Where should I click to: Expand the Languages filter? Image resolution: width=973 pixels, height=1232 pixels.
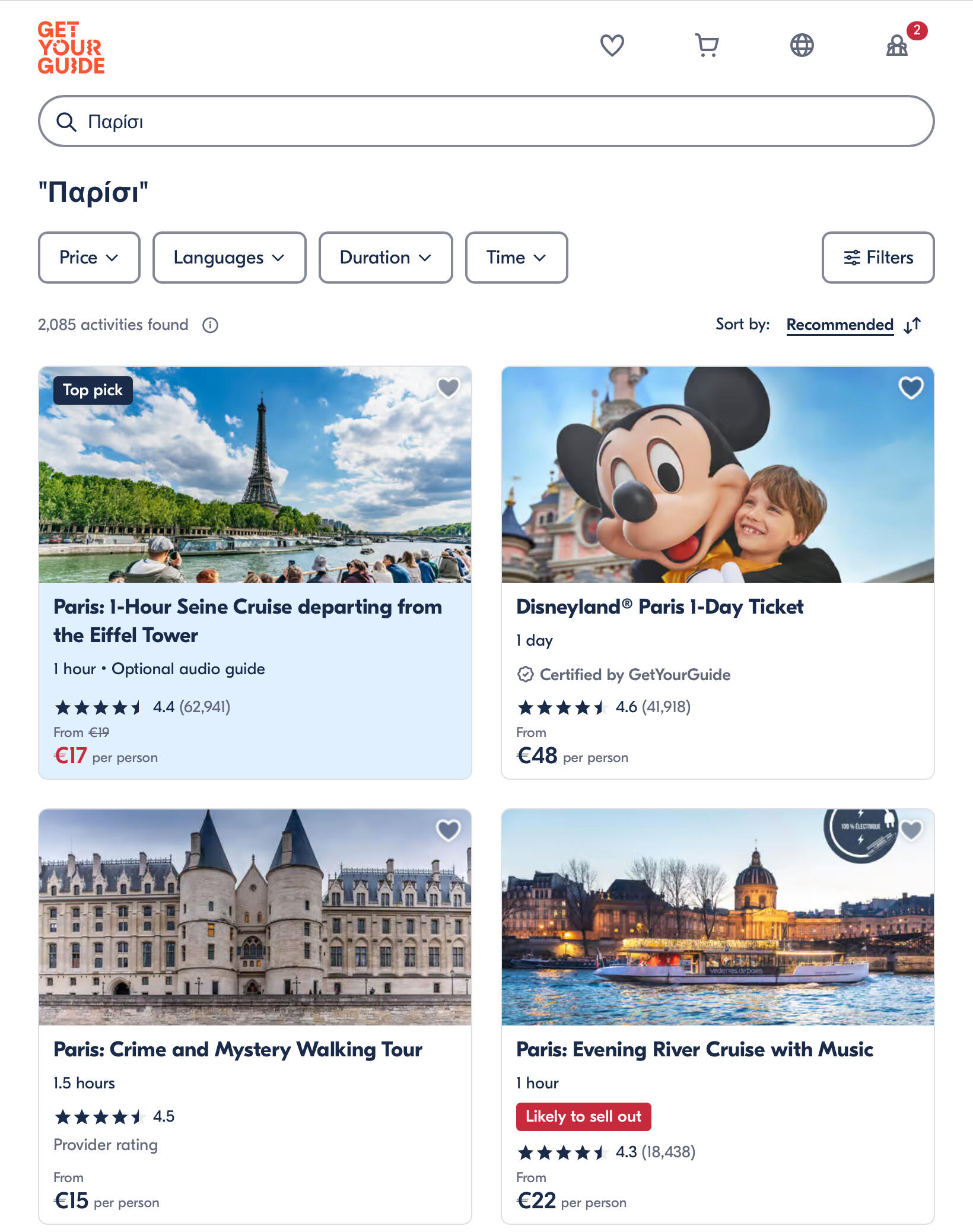pos(229,258)
